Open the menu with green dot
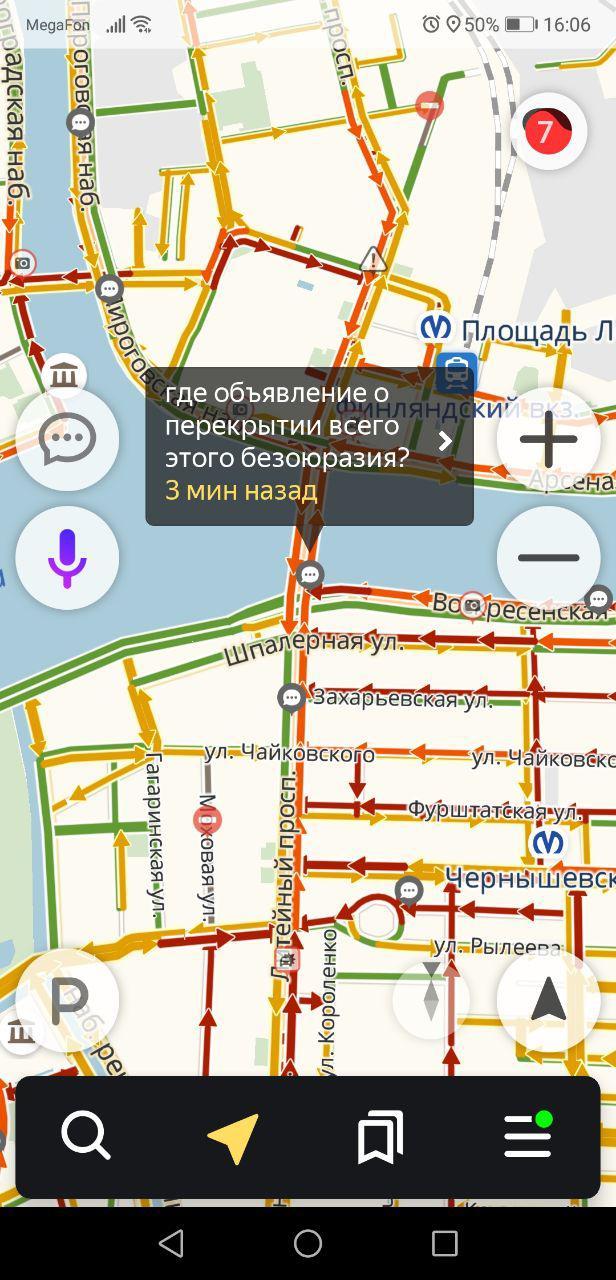 pyautogui.click(x=527, y=1137)
